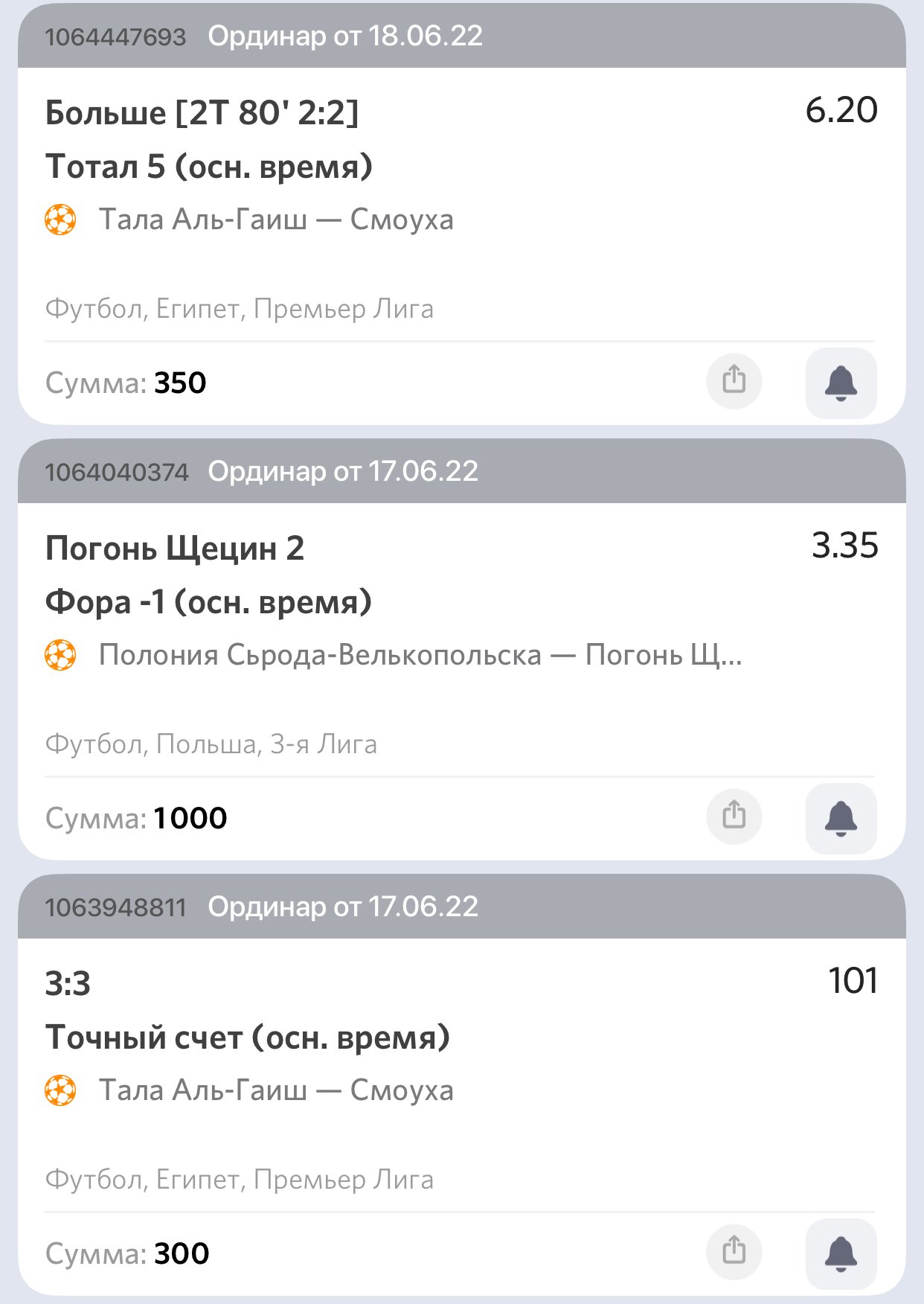
Task: Enable notifications for the Погонь Щецин 2 bet
Action: [x=841, y=818]
